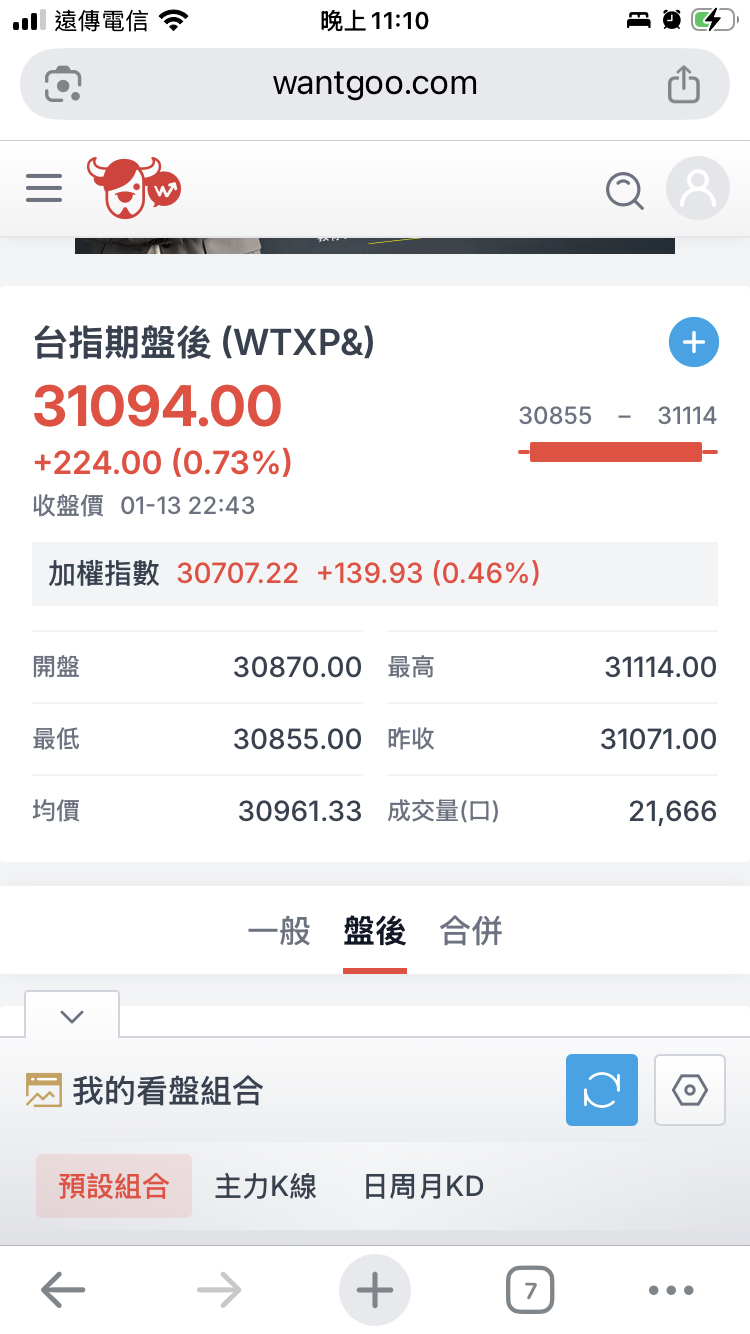Image resolution: width=750 pixels, height=1334 pixels.
Task: Refresh the 我的看盤組合 panel
Action: 601,1090
